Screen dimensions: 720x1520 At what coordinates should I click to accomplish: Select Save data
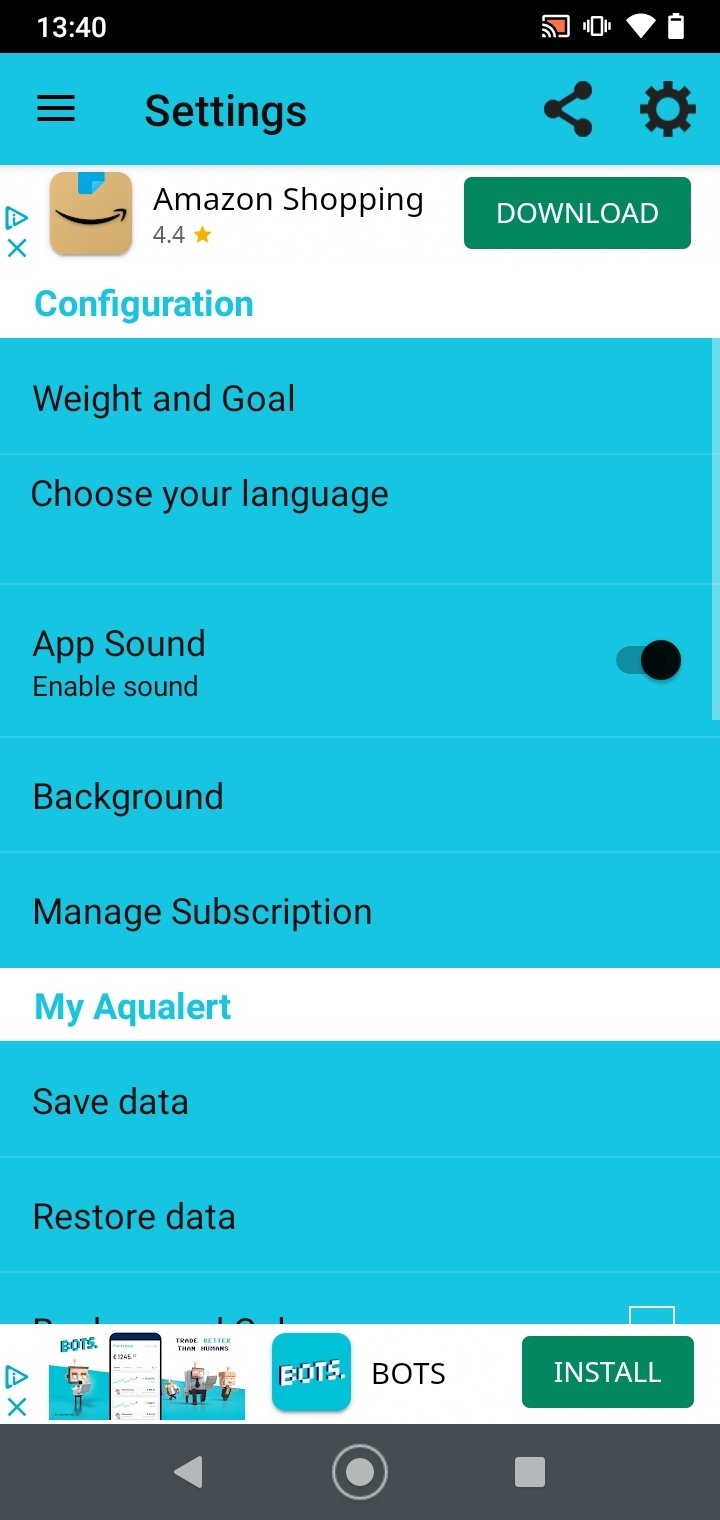360,1101
